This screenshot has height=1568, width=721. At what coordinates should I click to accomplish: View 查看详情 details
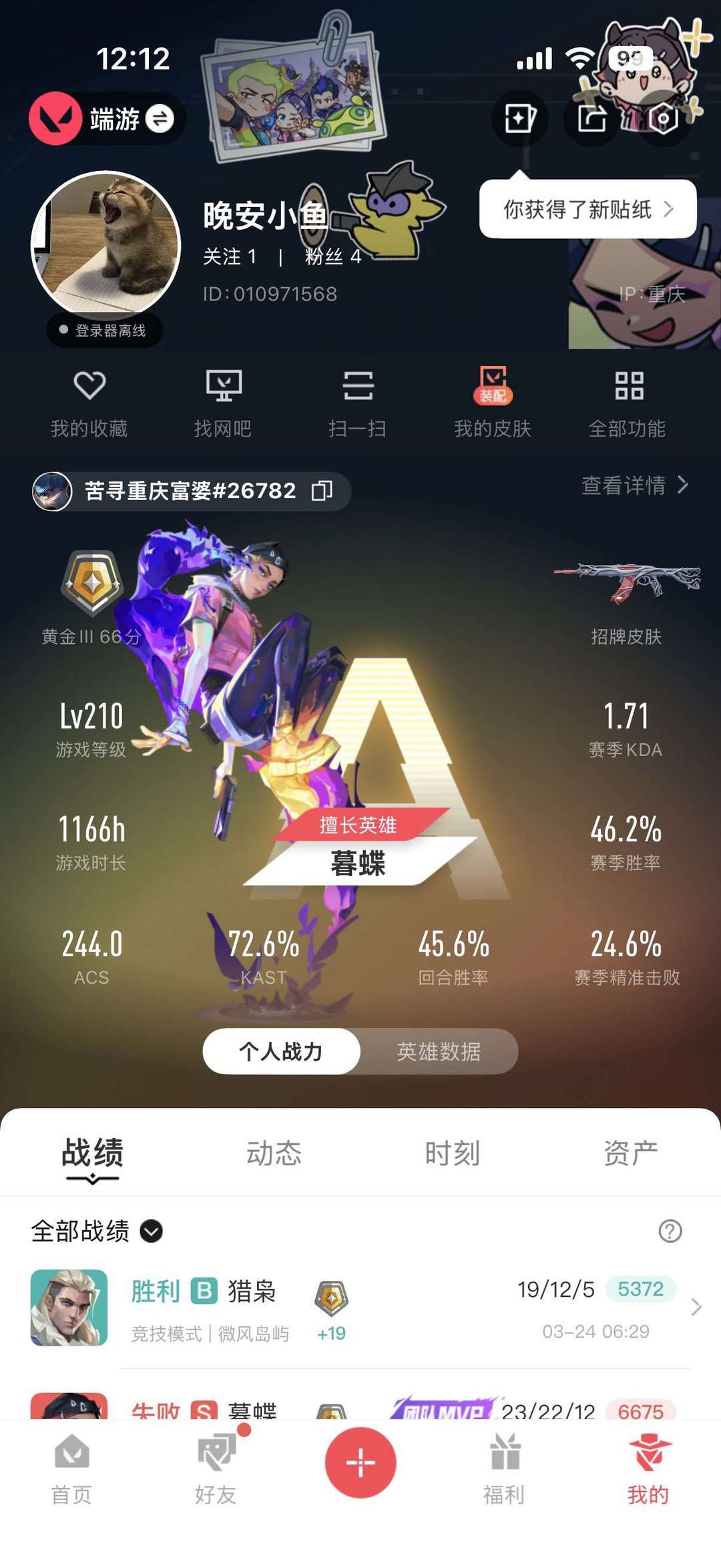pyautogui.click(x=634, y=485)
